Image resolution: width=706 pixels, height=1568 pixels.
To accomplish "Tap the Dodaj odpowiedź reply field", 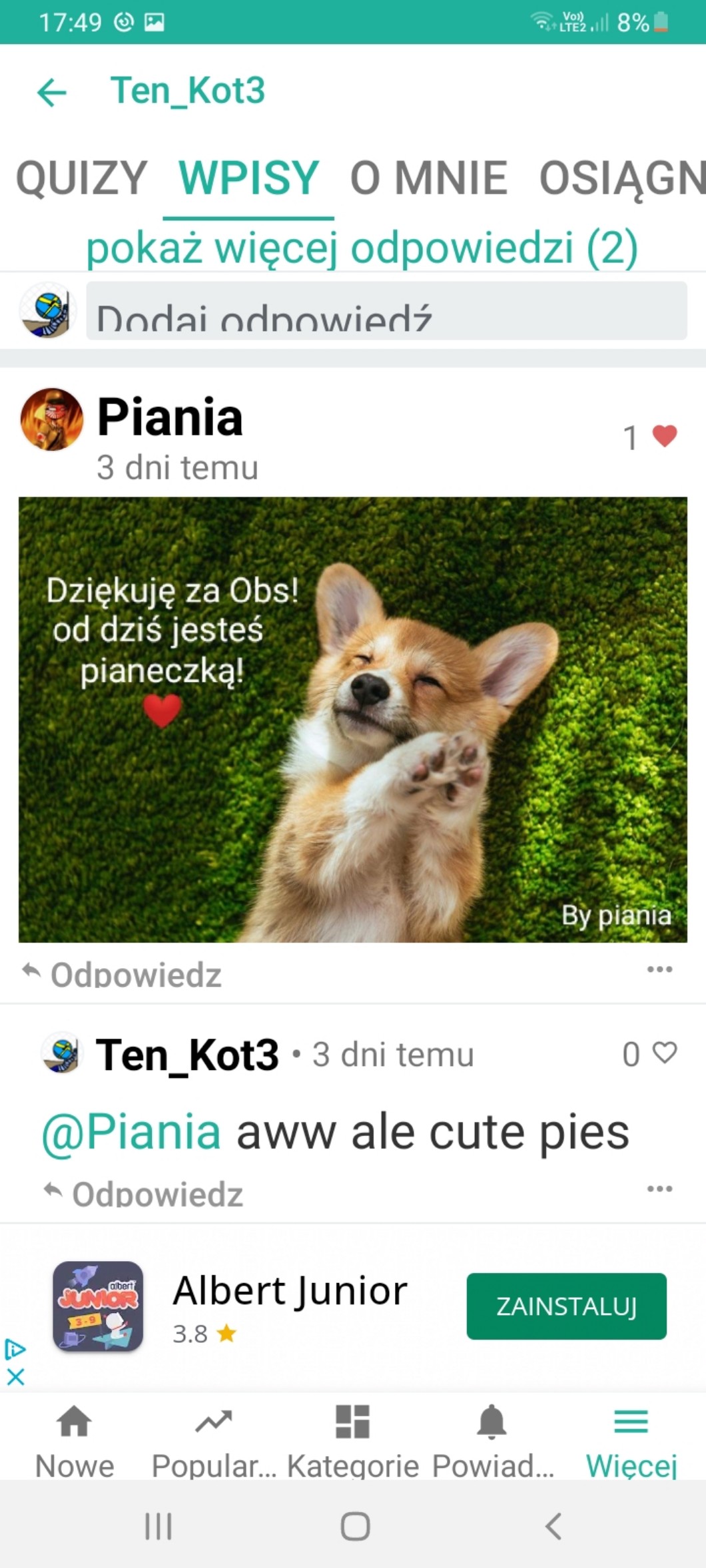I will (x=386, y=312).
